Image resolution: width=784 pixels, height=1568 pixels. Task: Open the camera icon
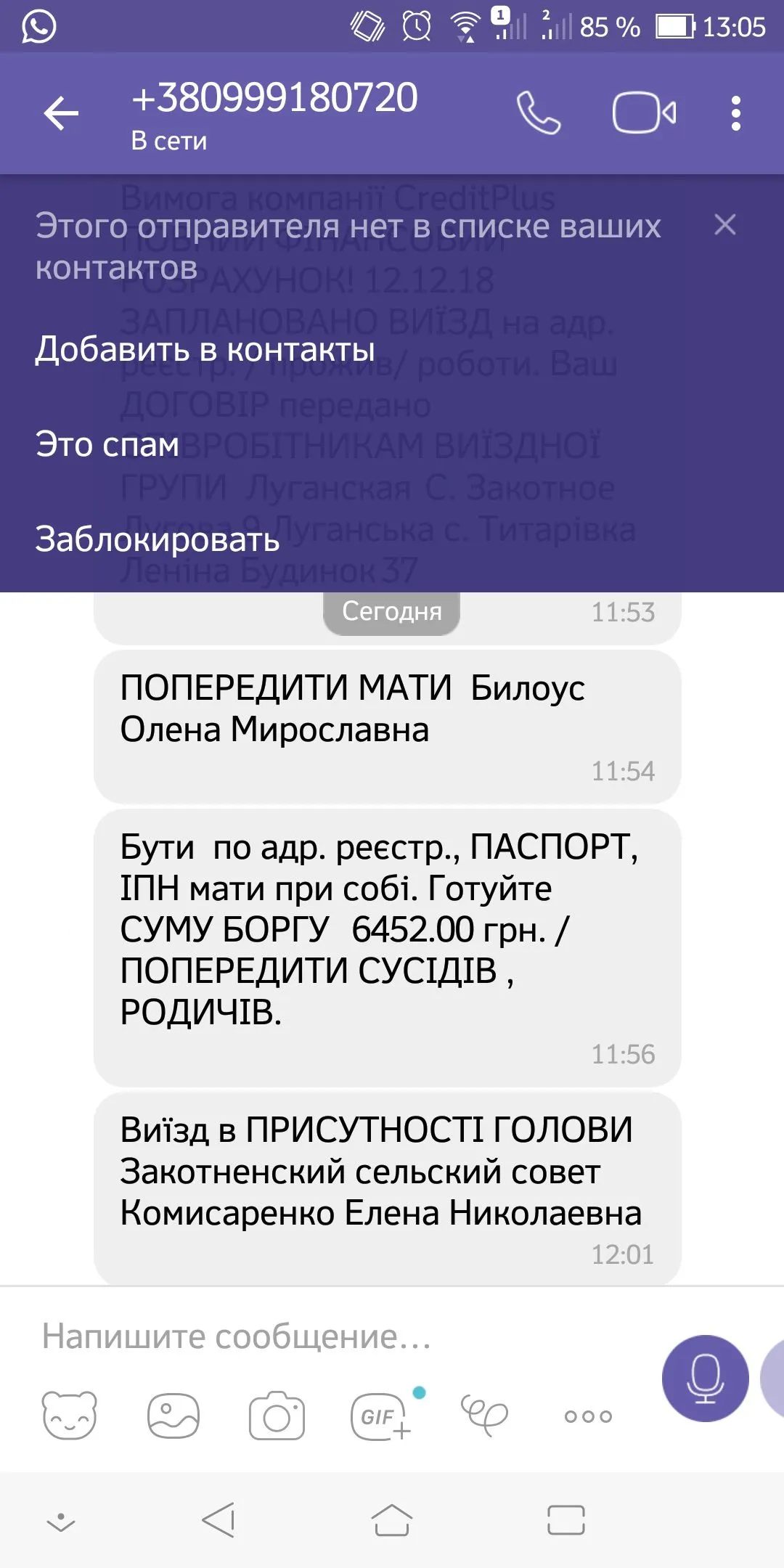click(x=277, y=1416)
